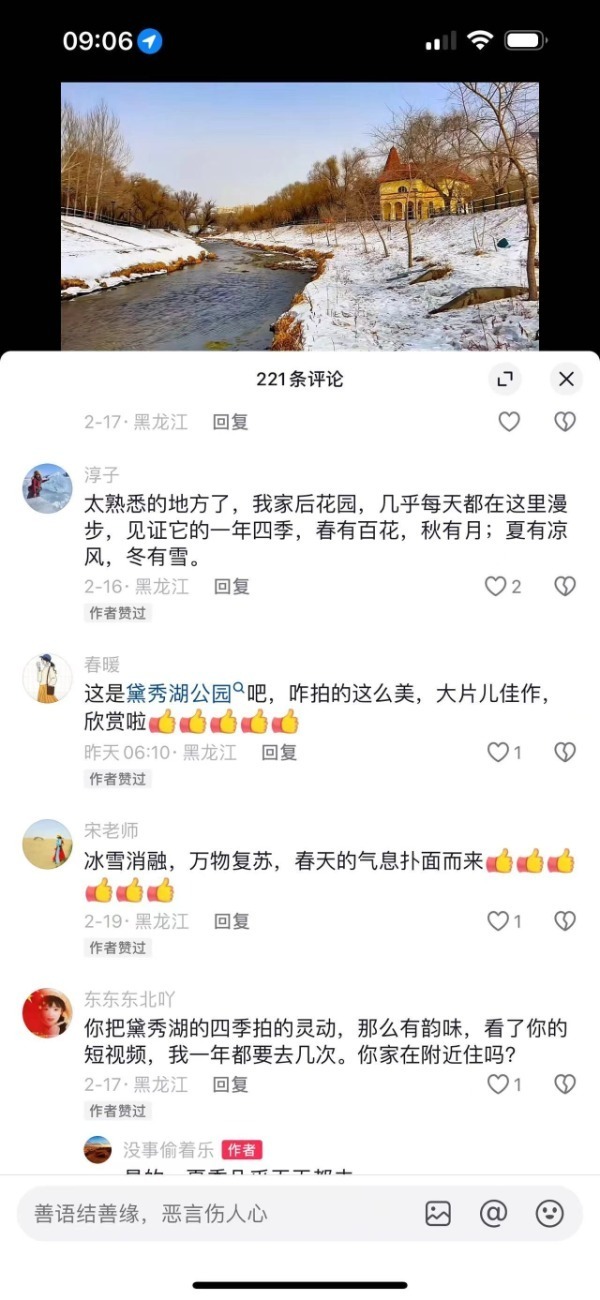
Task: Close the comments panel
Action: [566, 379]
